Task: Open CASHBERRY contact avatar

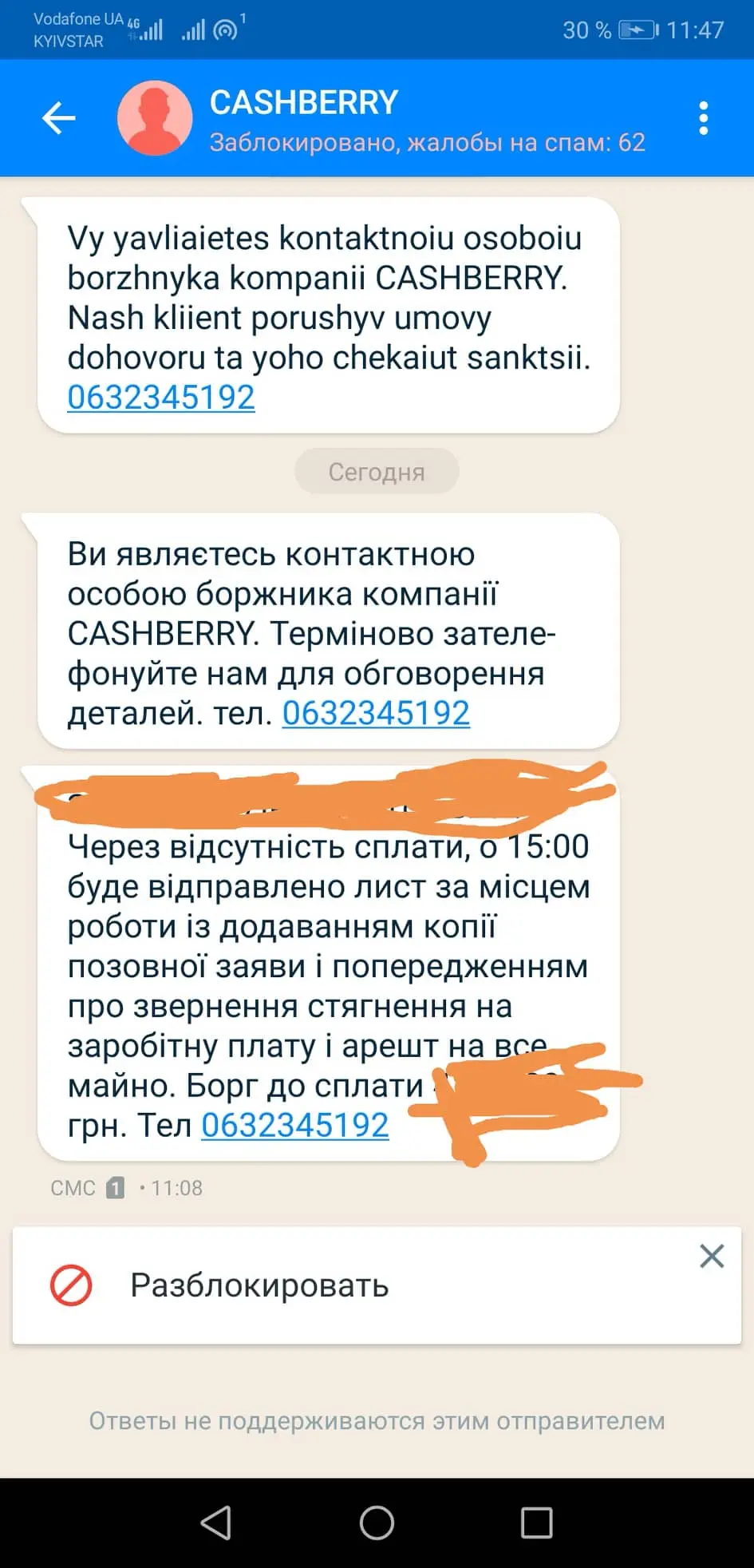Action: point(155,118)
